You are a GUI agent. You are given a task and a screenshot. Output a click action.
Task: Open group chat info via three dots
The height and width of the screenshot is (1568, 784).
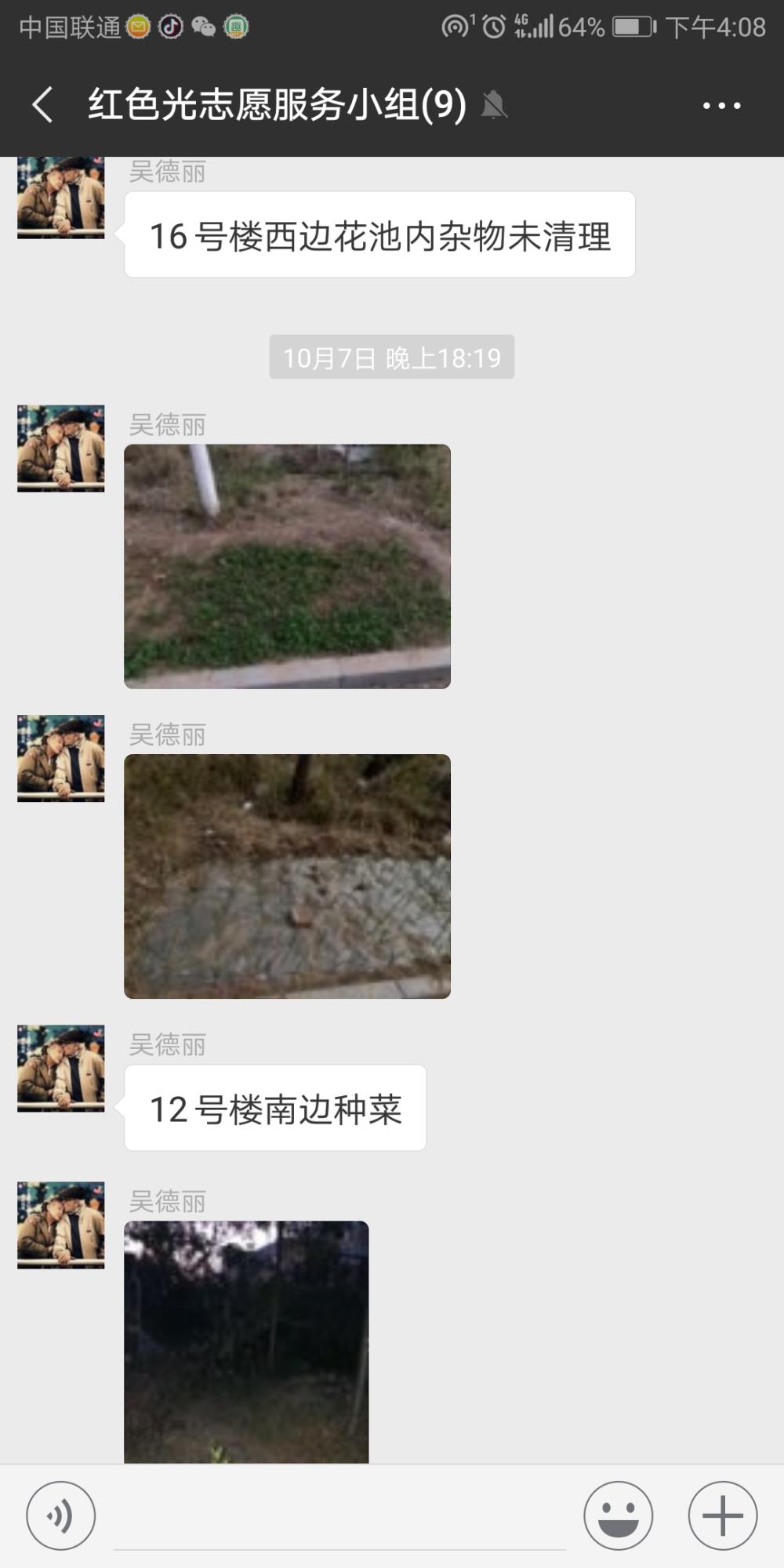click(721, 105)
